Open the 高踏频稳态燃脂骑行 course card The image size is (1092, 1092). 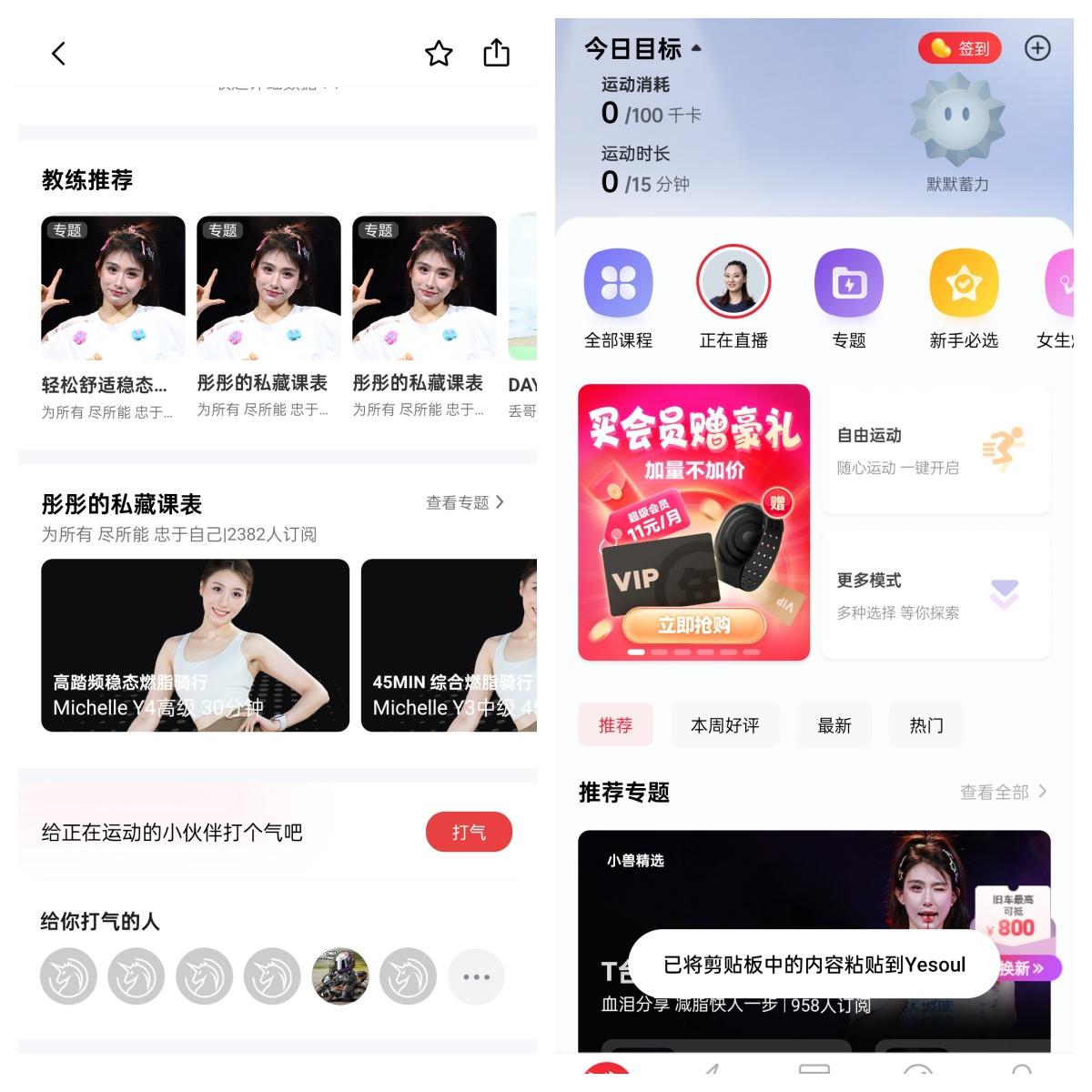[x=195, y=645]
